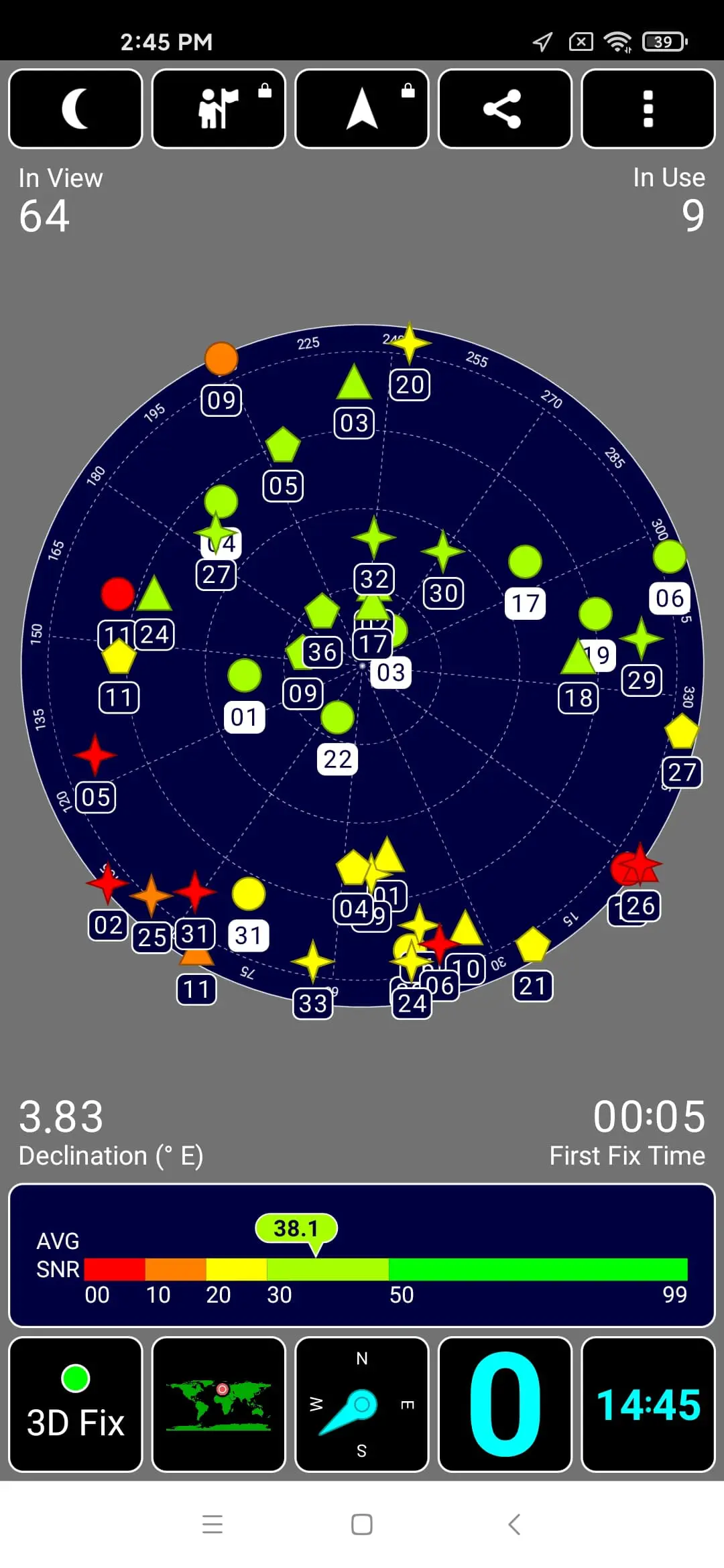Open the 14:45 time tile
Image resolution: width=724 pixels, height=1568 pixels.
648,1404
